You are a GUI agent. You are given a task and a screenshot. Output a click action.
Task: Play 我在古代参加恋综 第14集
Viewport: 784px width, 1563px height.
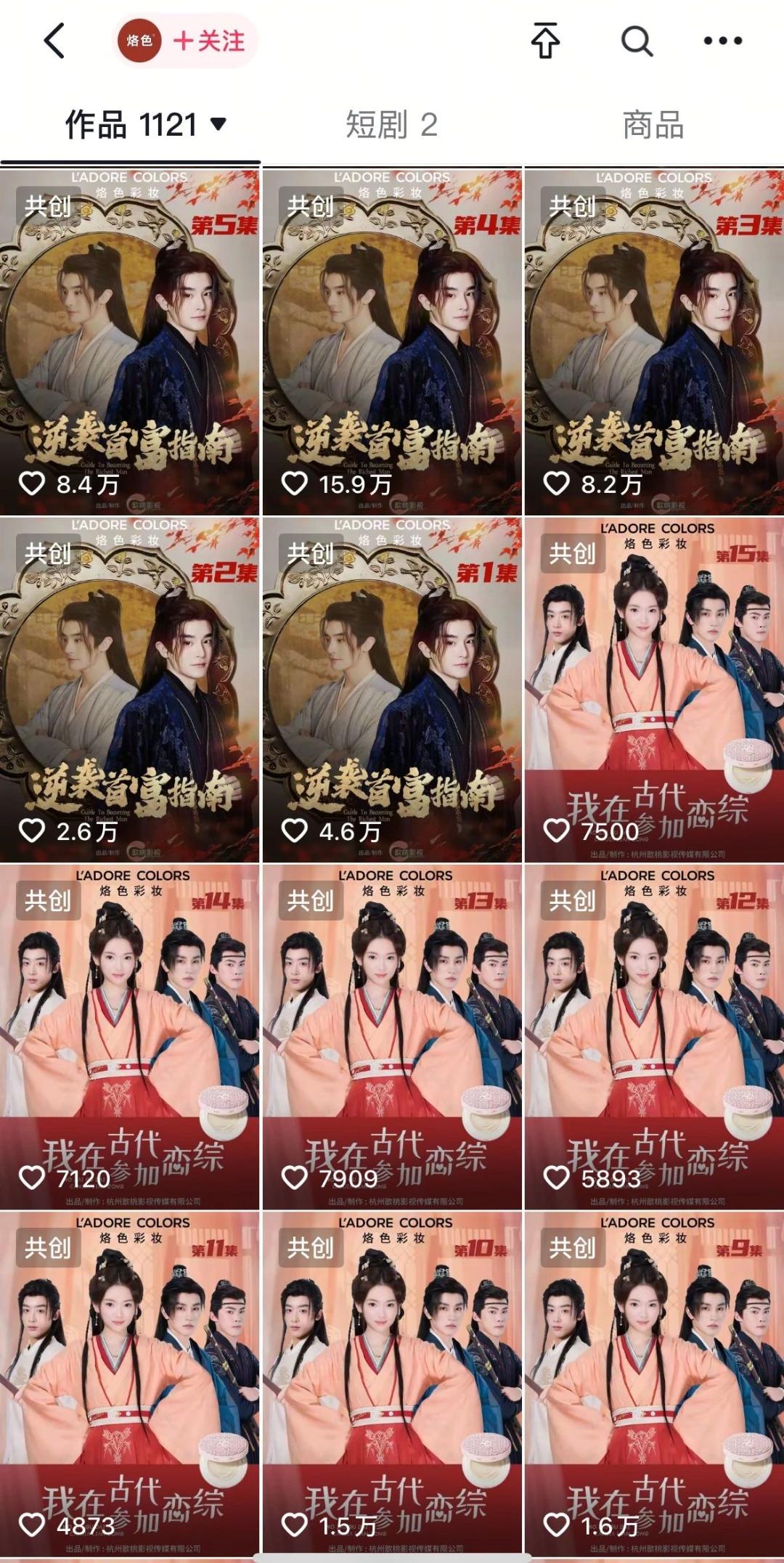pos(129,1037)
